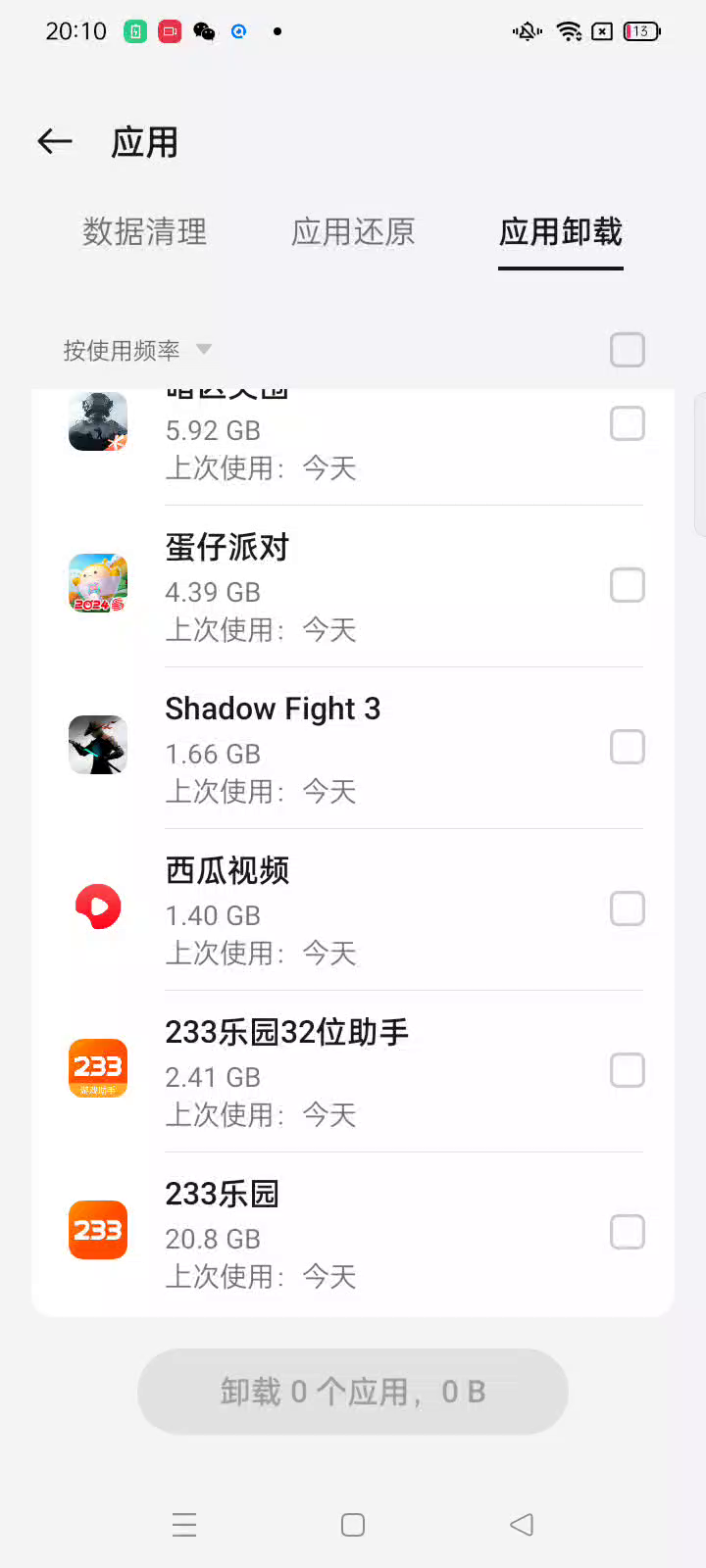Viewport: 706px width, 1568px height.
Task: Select 蛋仔派对 for uninstall
Action: (x=628, y=586)
